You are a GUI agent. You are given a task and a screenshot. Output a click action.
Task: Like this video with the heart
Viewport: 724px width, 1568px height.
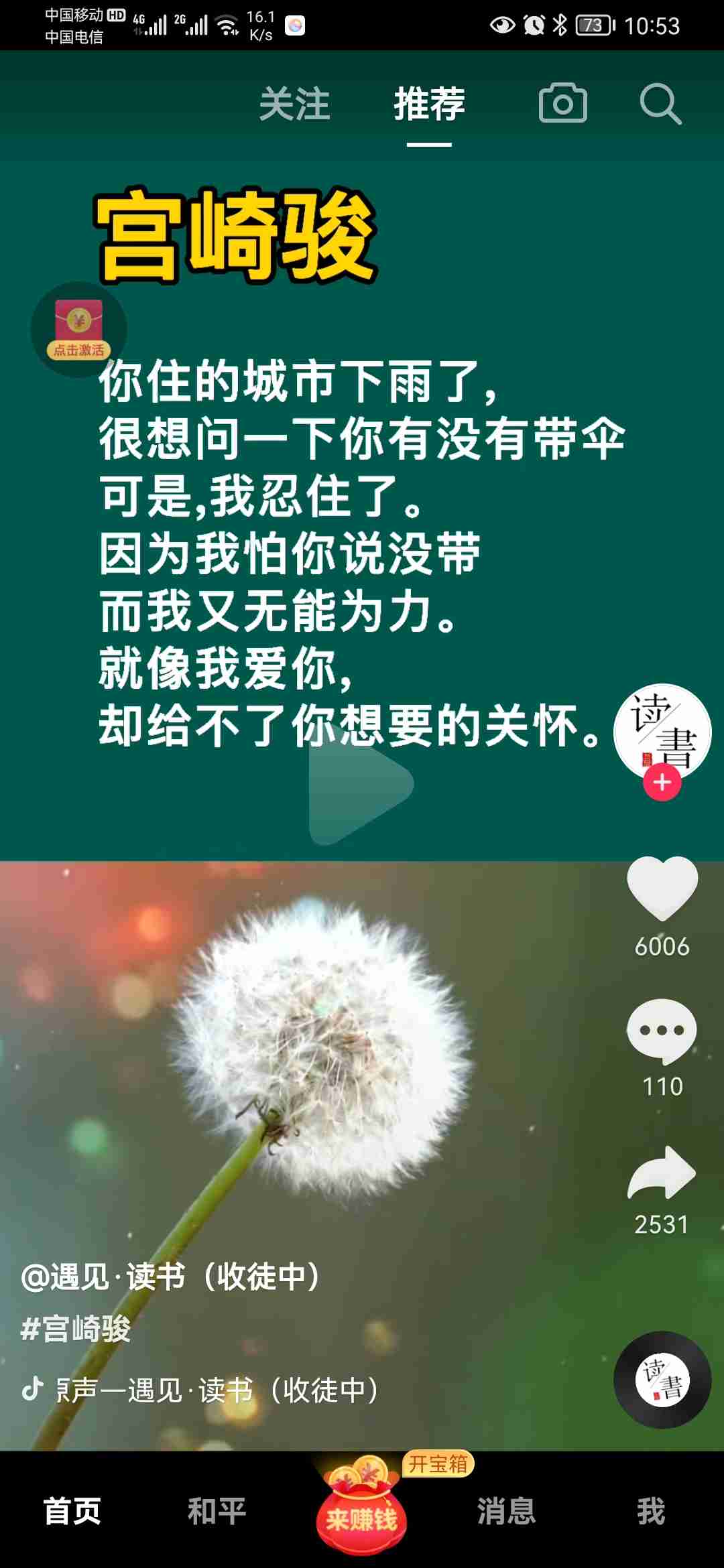tap(662, 888)
